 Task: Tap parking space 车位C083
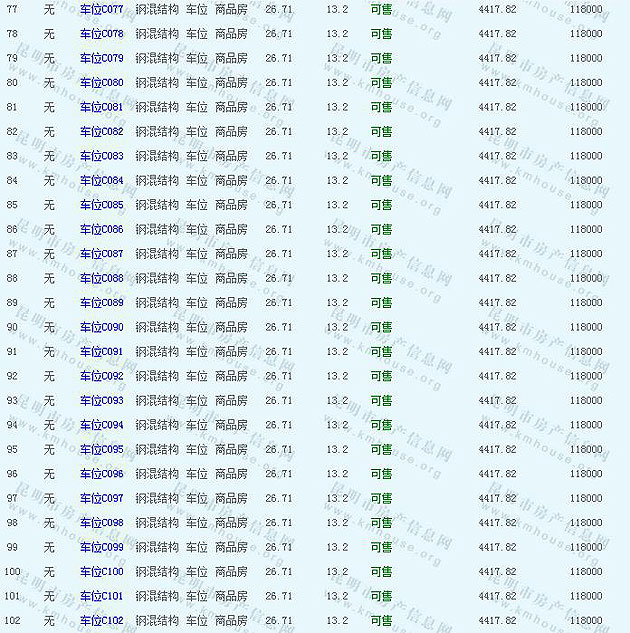(x=102, y=156)
